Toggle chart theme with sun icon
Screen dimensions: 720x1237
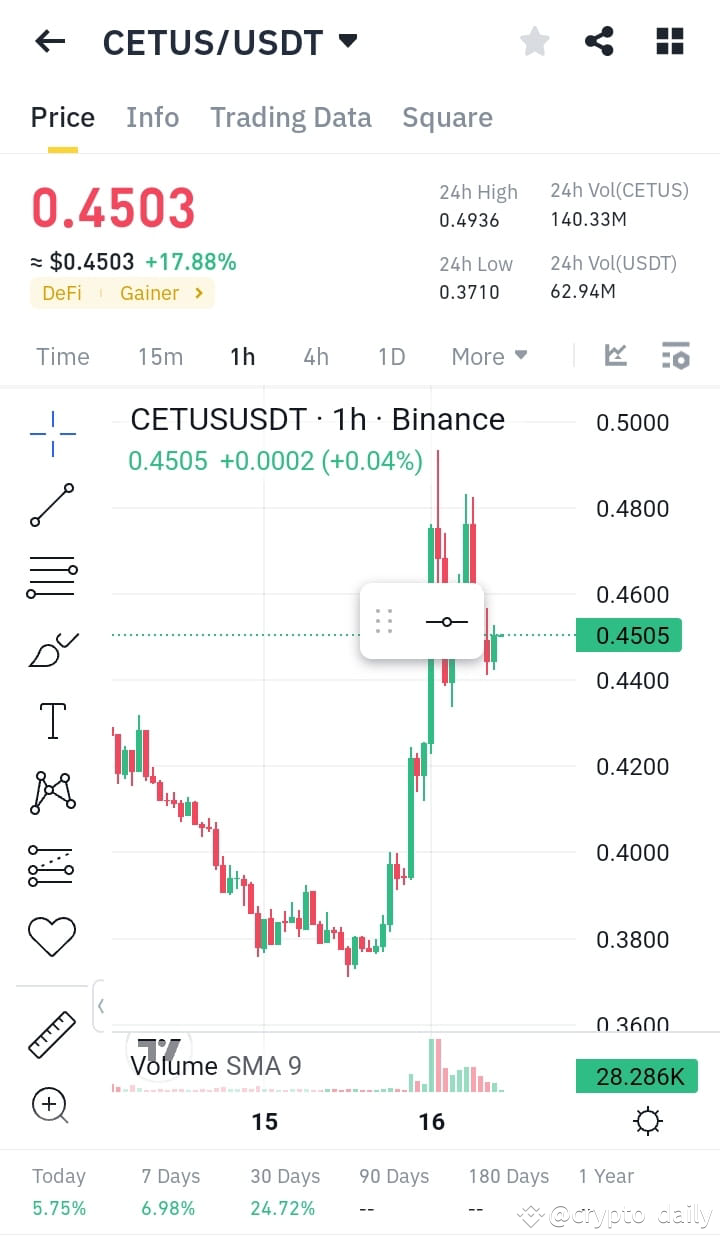tap(647, 1121)
